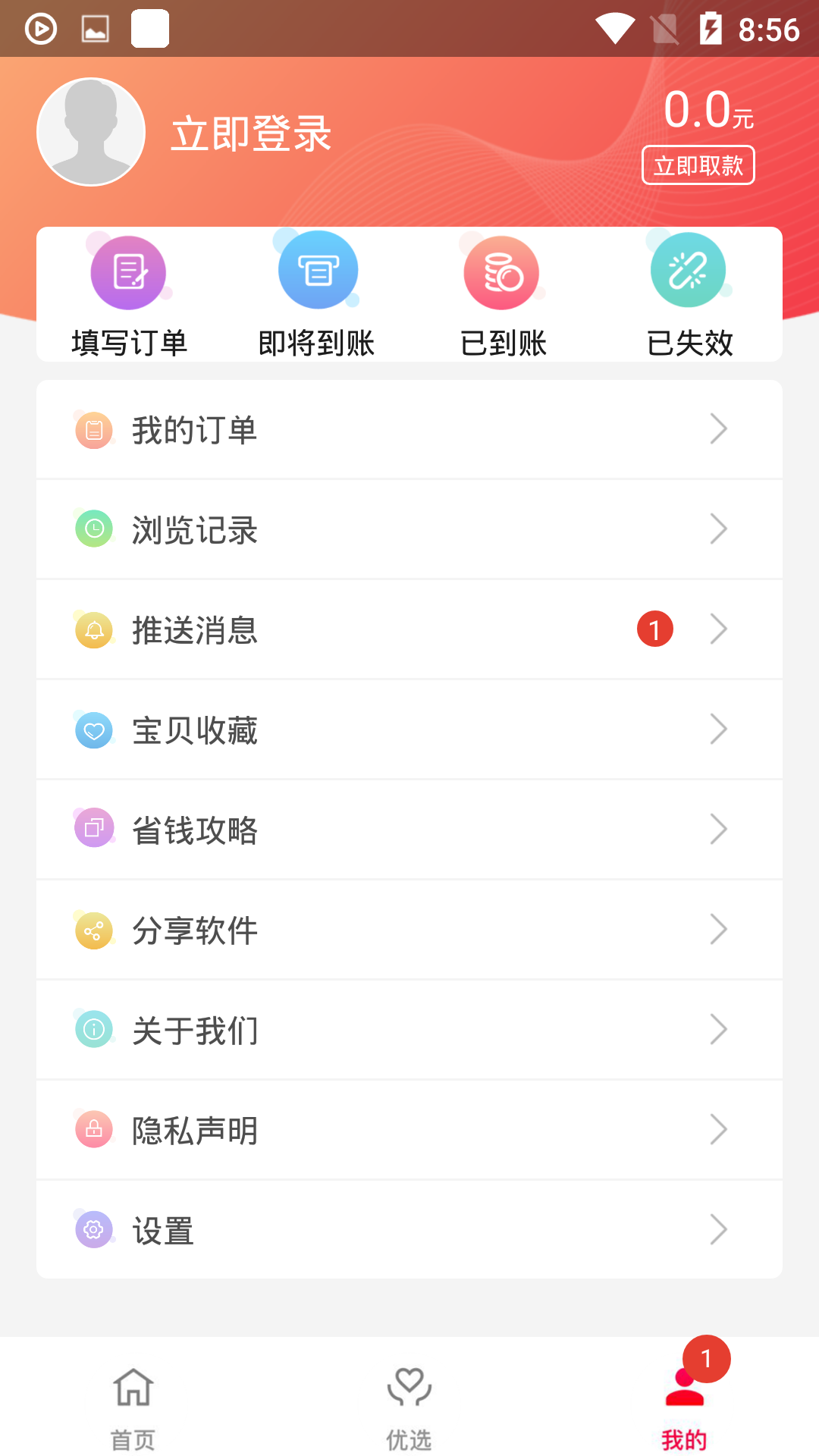Open 关于我们 about page

[x=409, y=1030]
